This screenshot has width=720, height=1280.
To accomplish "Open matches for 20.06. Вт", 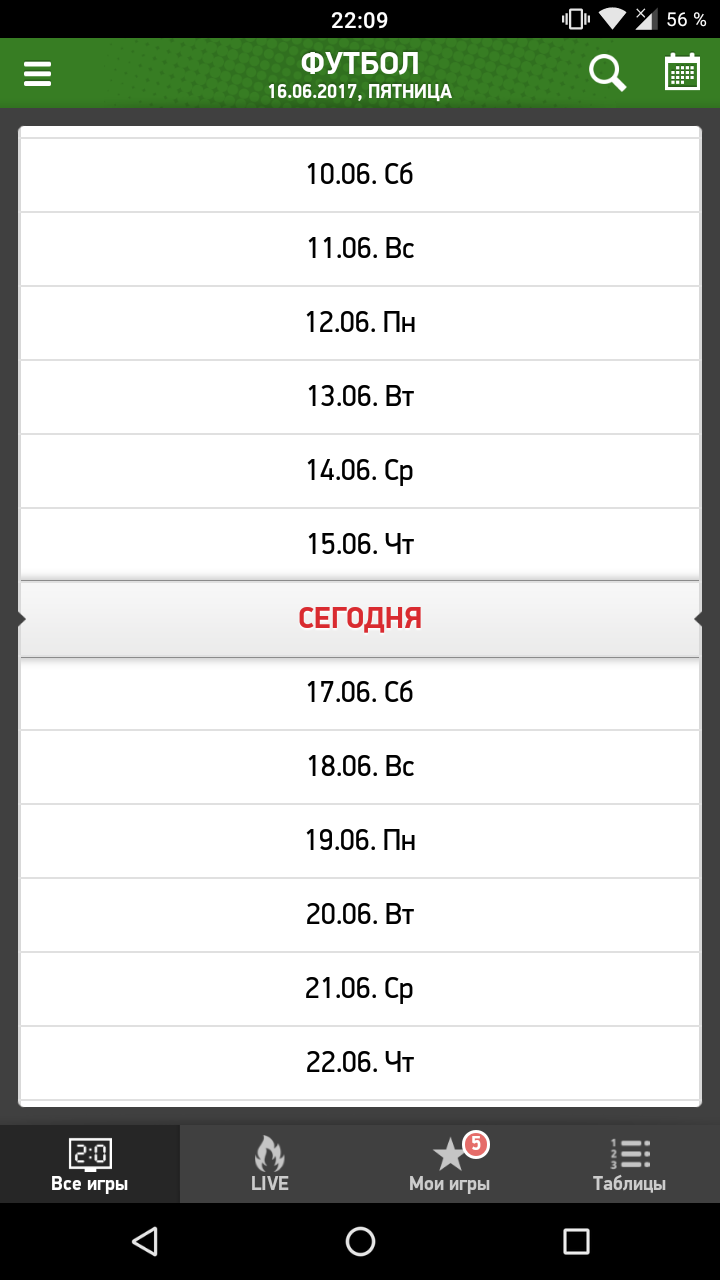I will click(360, 915).
